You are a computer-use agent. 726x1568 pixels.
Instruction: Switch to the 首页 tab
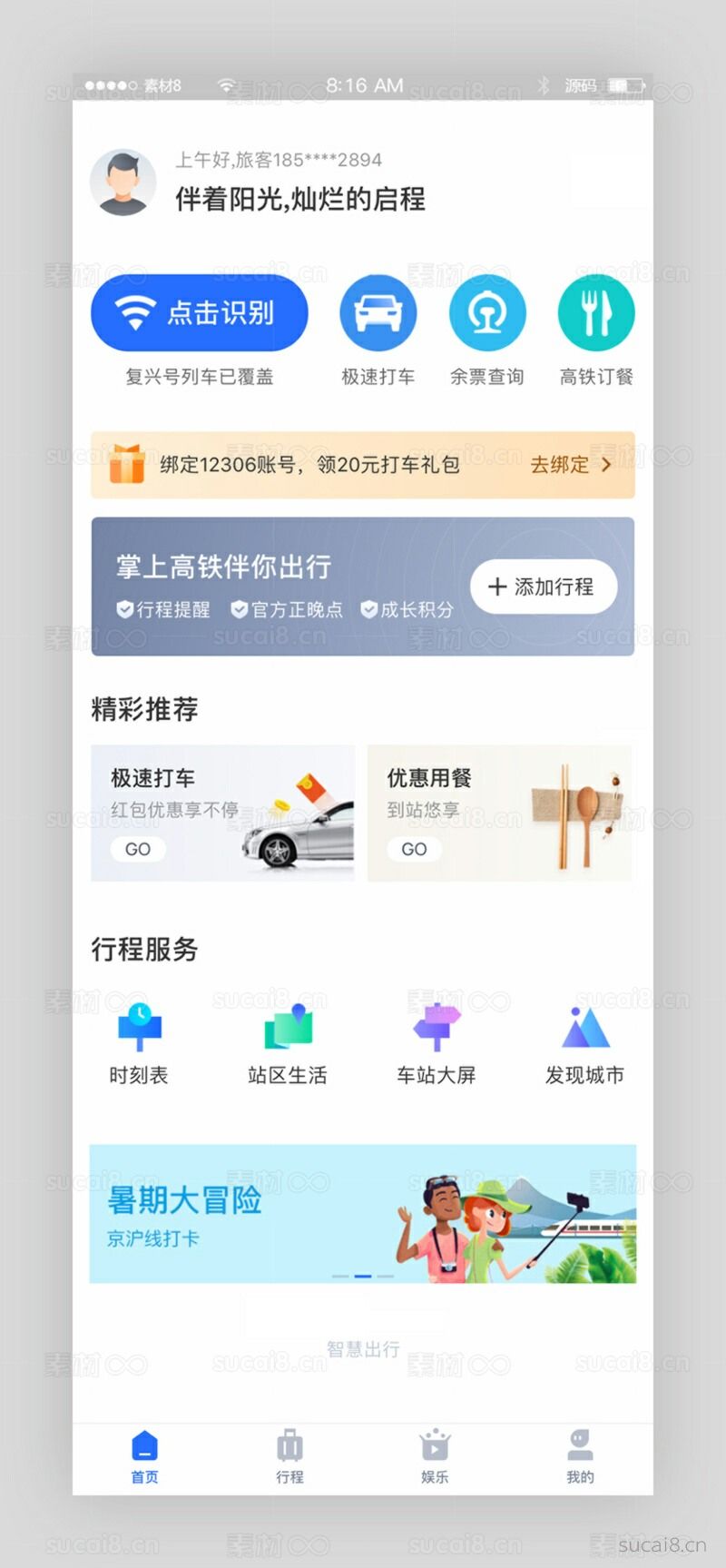tap(144, 1456)
